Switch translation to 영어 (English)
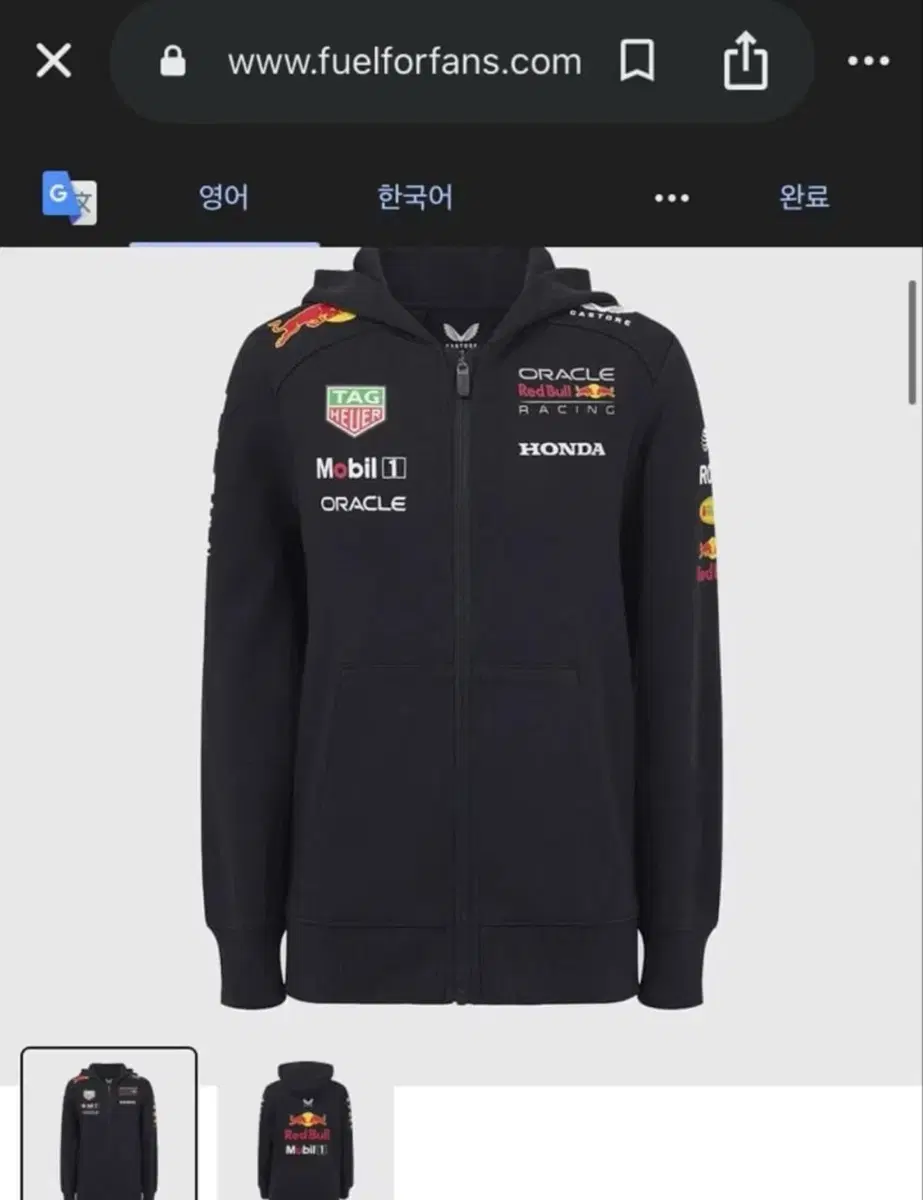 point(222,197)
